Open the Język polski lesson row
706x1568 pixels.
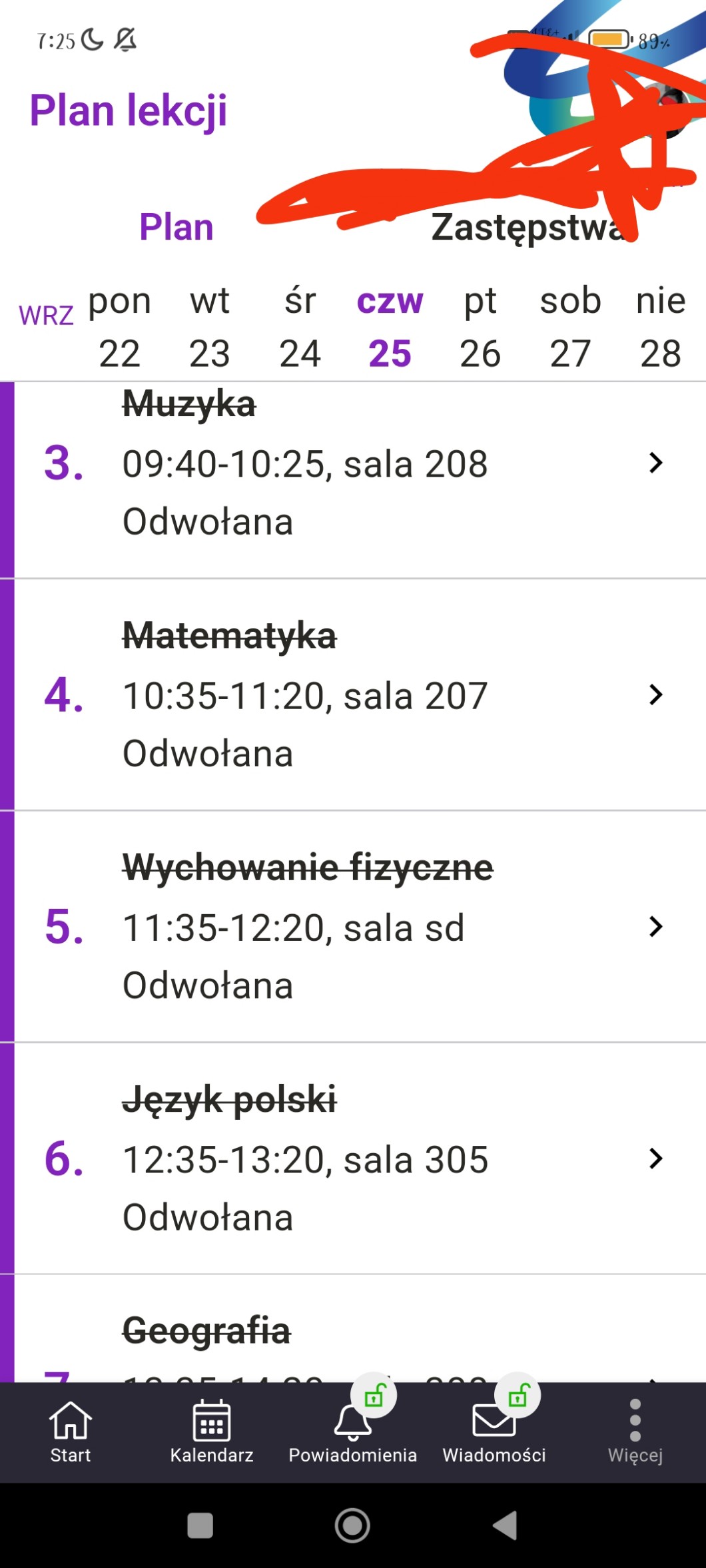360,1159
